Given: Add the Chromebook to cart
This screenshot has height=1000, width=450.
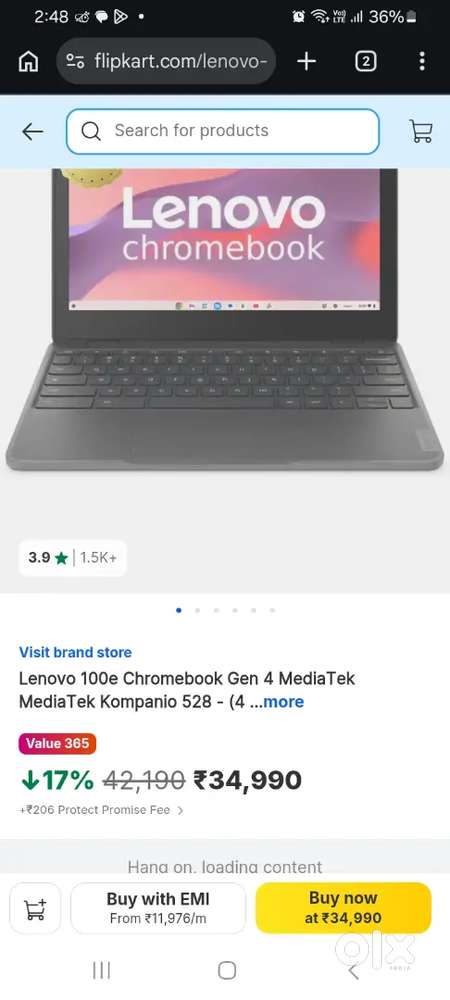Looking at the screenshot, I should coord(35,909).
